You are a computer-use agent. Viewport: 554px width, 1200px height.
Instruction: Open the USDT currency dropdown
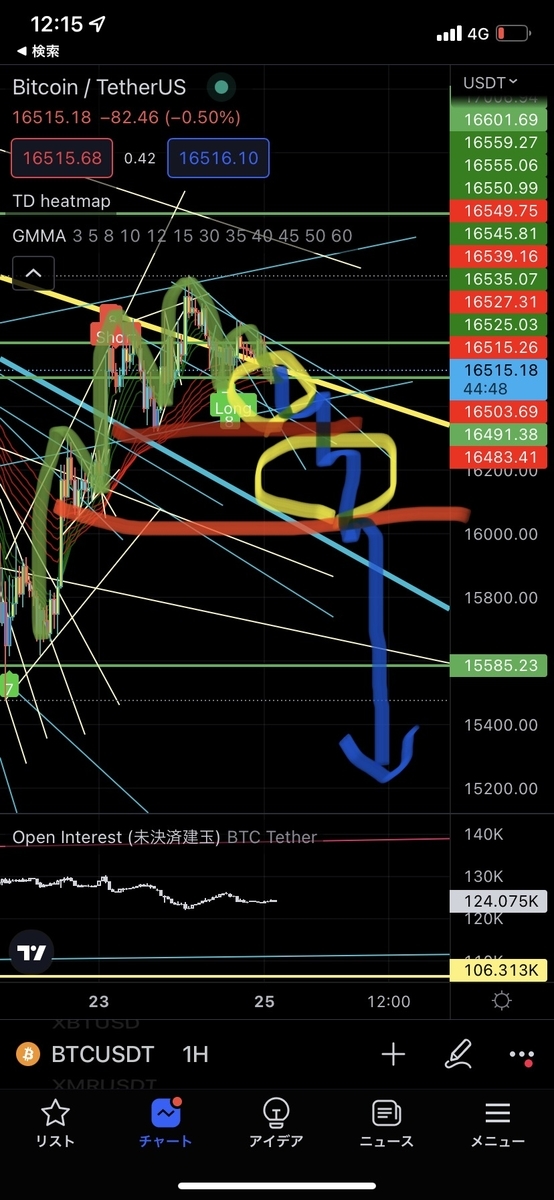click(490, 82)
